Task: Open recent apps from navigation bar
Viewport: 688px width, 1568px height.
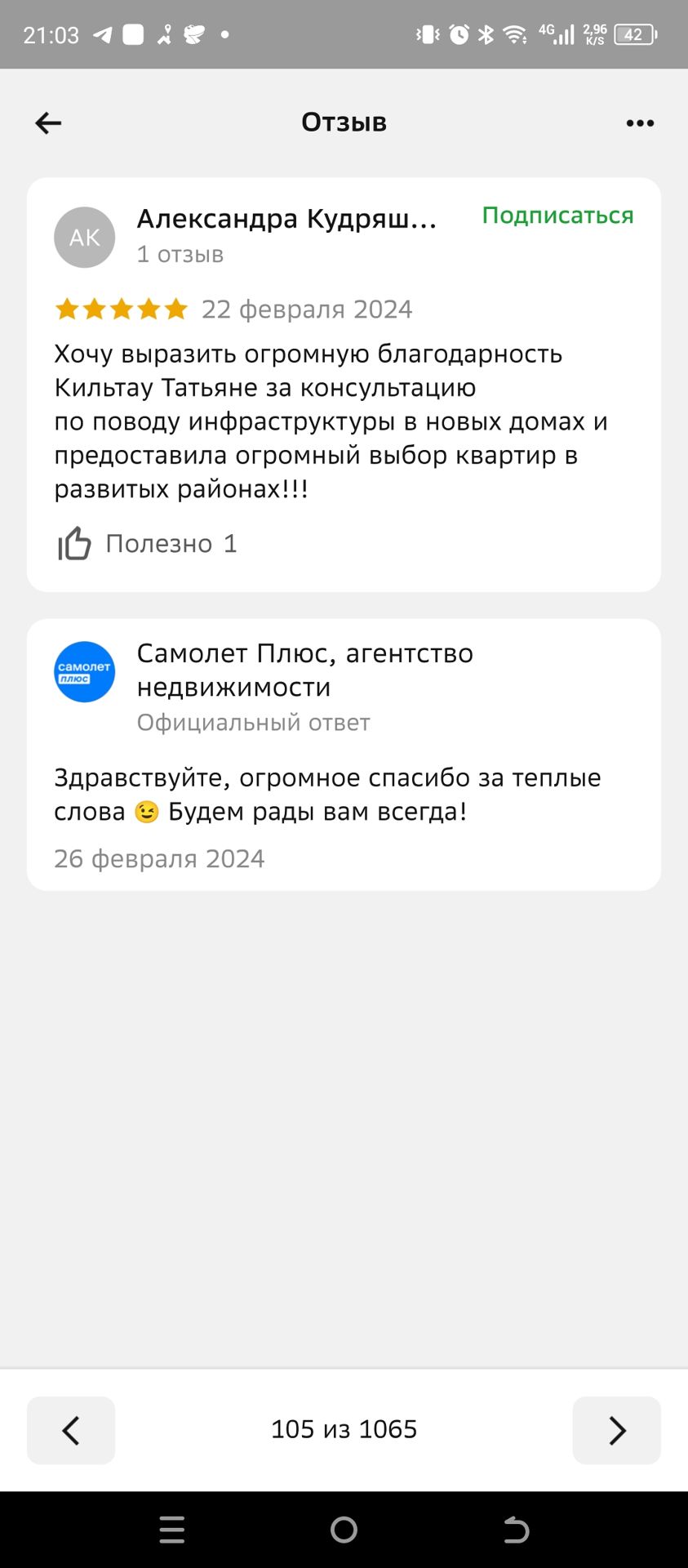Action: pyautogui.click(x=172, y=1530)
